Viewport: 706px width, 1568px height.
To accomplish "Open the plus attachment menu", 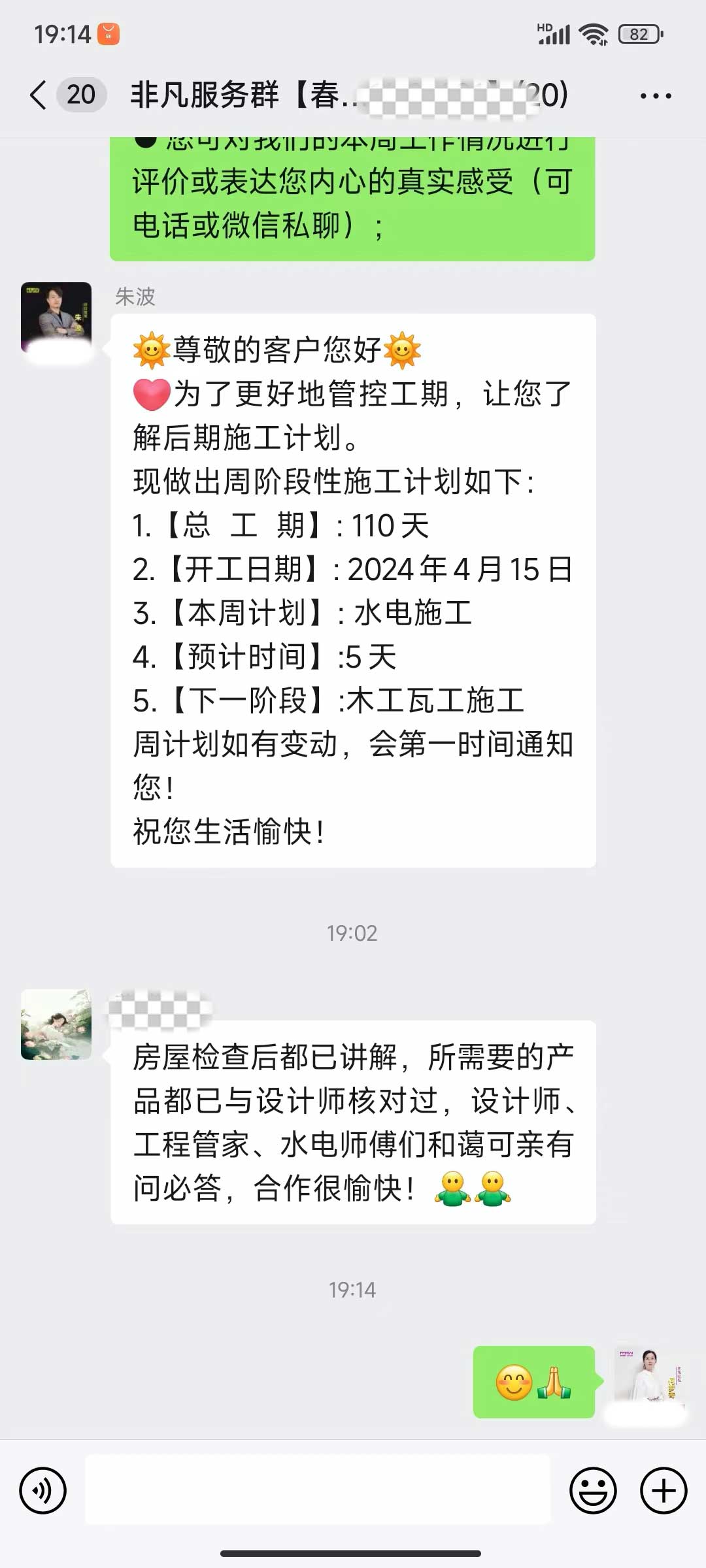I will point(663,1491).
